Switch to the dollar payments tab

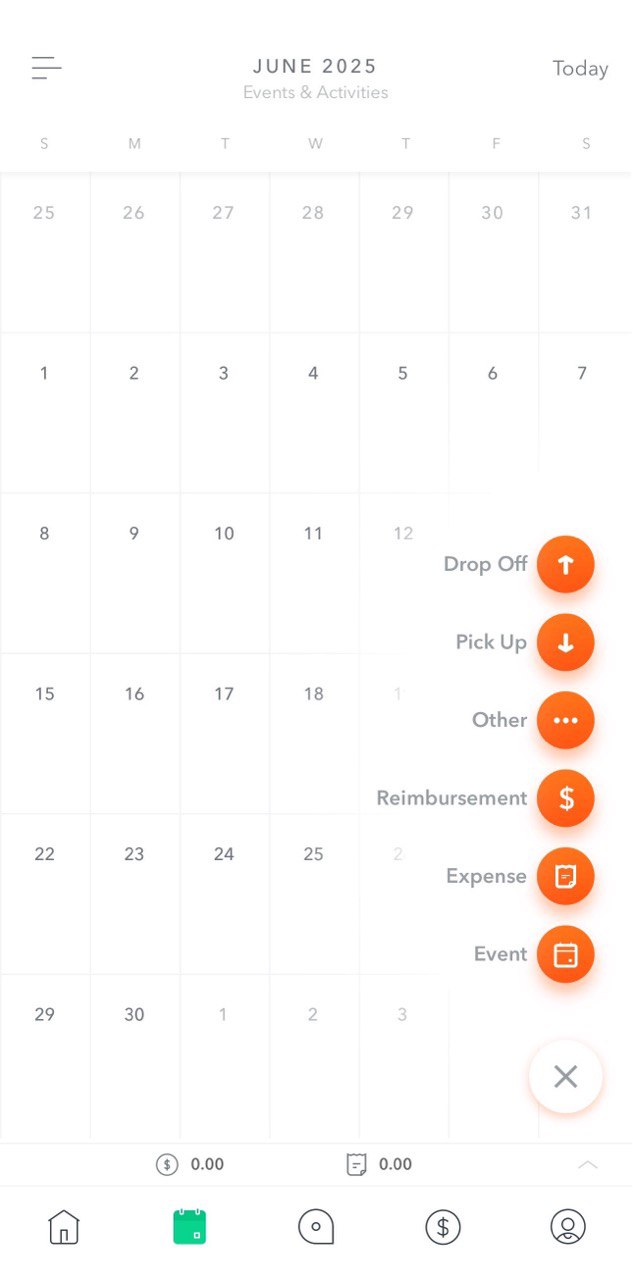coord(443,1226)
